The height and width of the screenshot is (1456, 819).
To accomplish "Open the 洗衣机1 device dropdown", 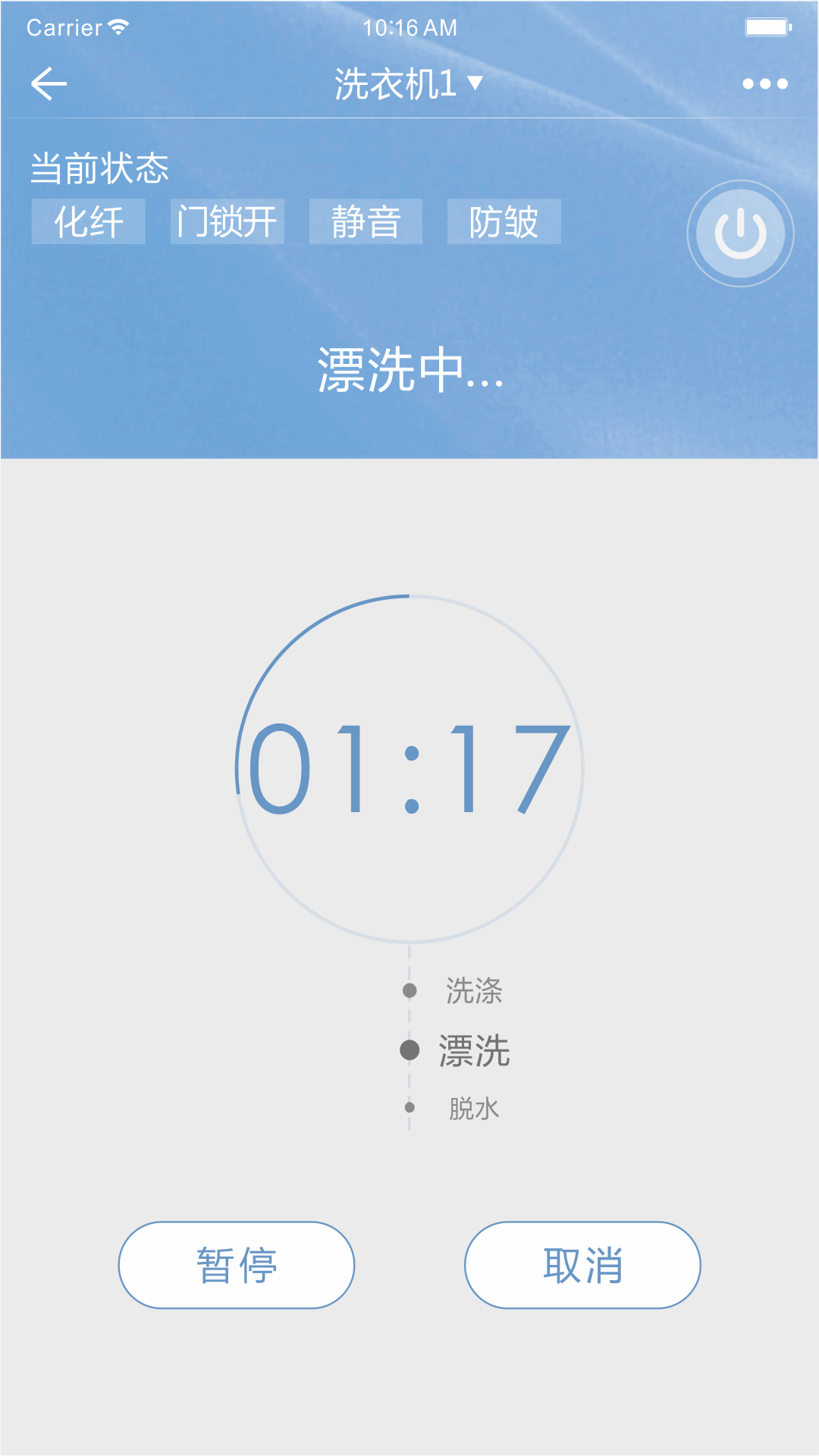I will click(409, 83).
